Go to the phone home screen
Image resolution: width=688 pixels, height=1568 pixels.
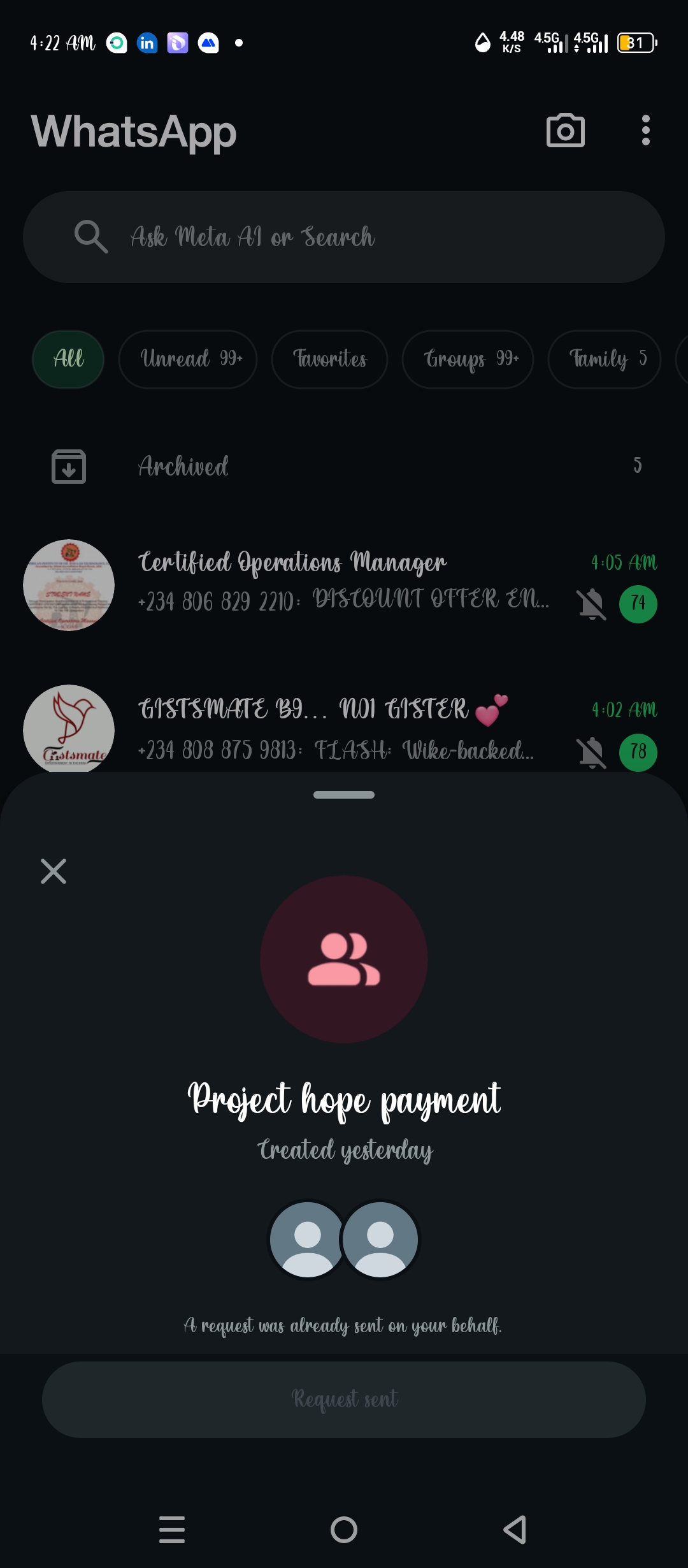point(344,1529)
